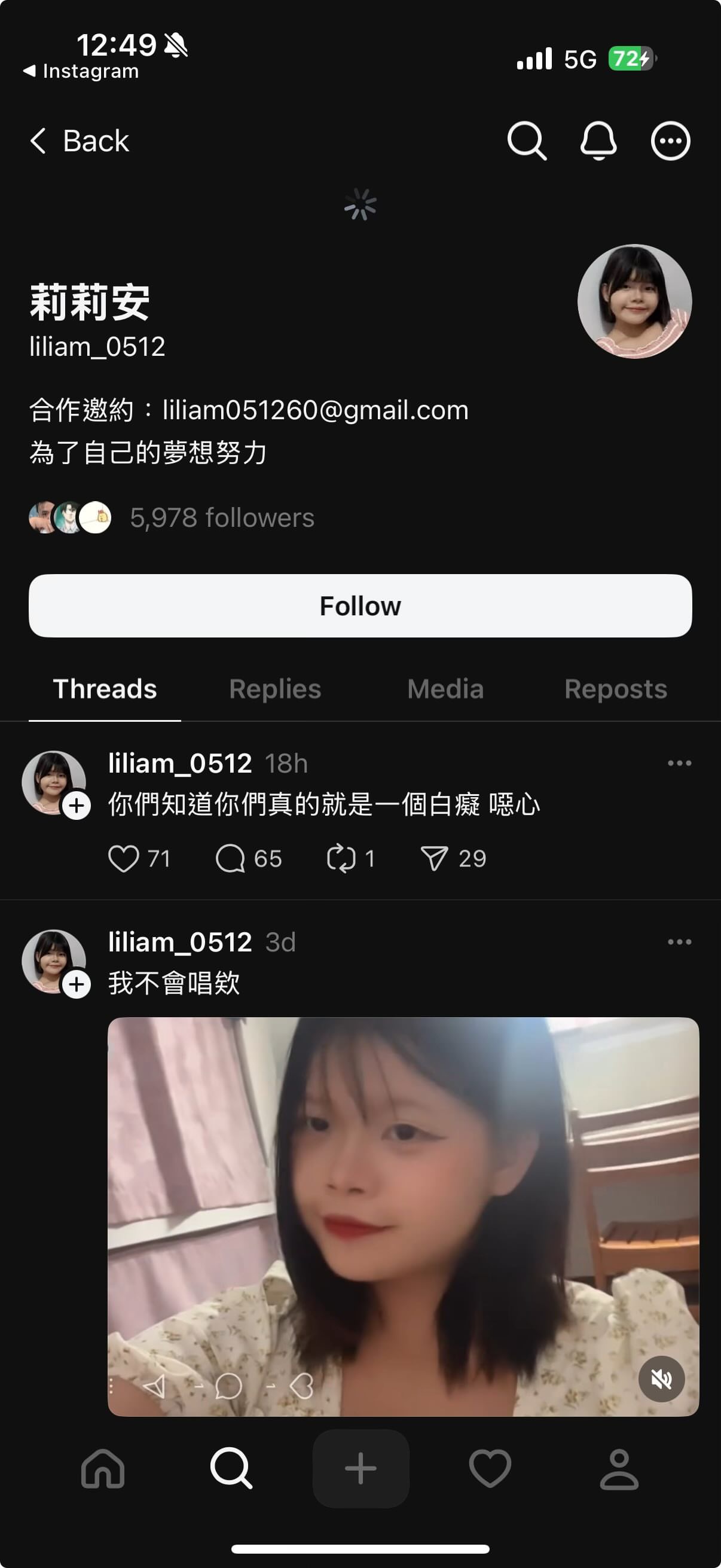Open search from the top bar
This screenshot has width=721, height=1568.
tap(527, 141)
